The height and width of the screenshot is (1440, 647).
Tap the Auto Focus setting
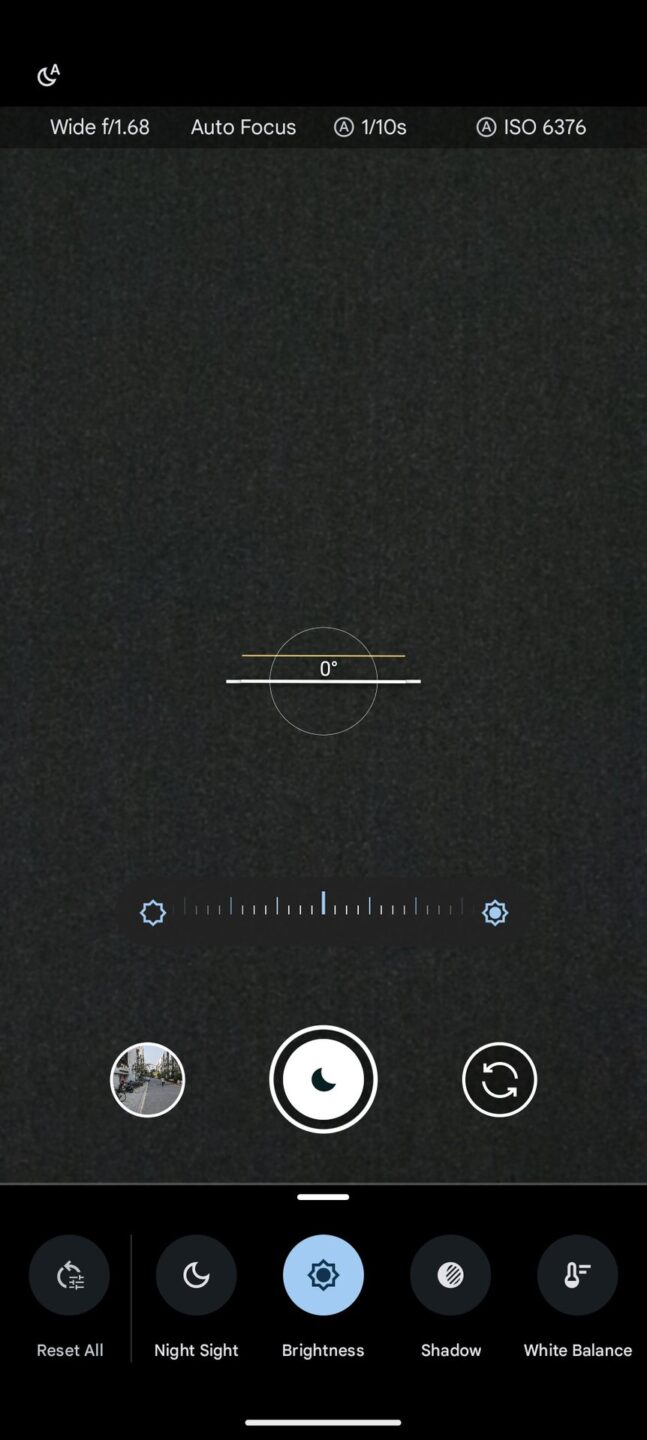[243, 127]
